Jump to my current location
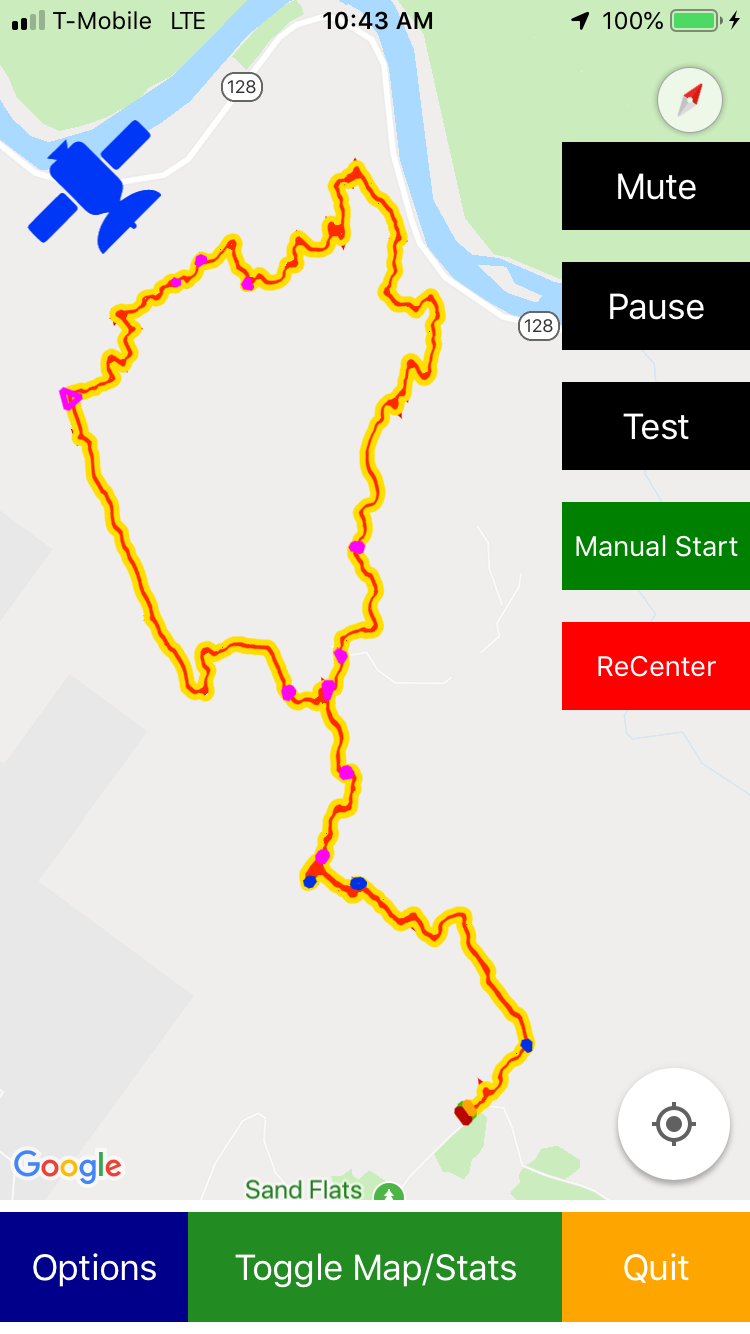The image size is (750, 1334). tap(674, 1124)
